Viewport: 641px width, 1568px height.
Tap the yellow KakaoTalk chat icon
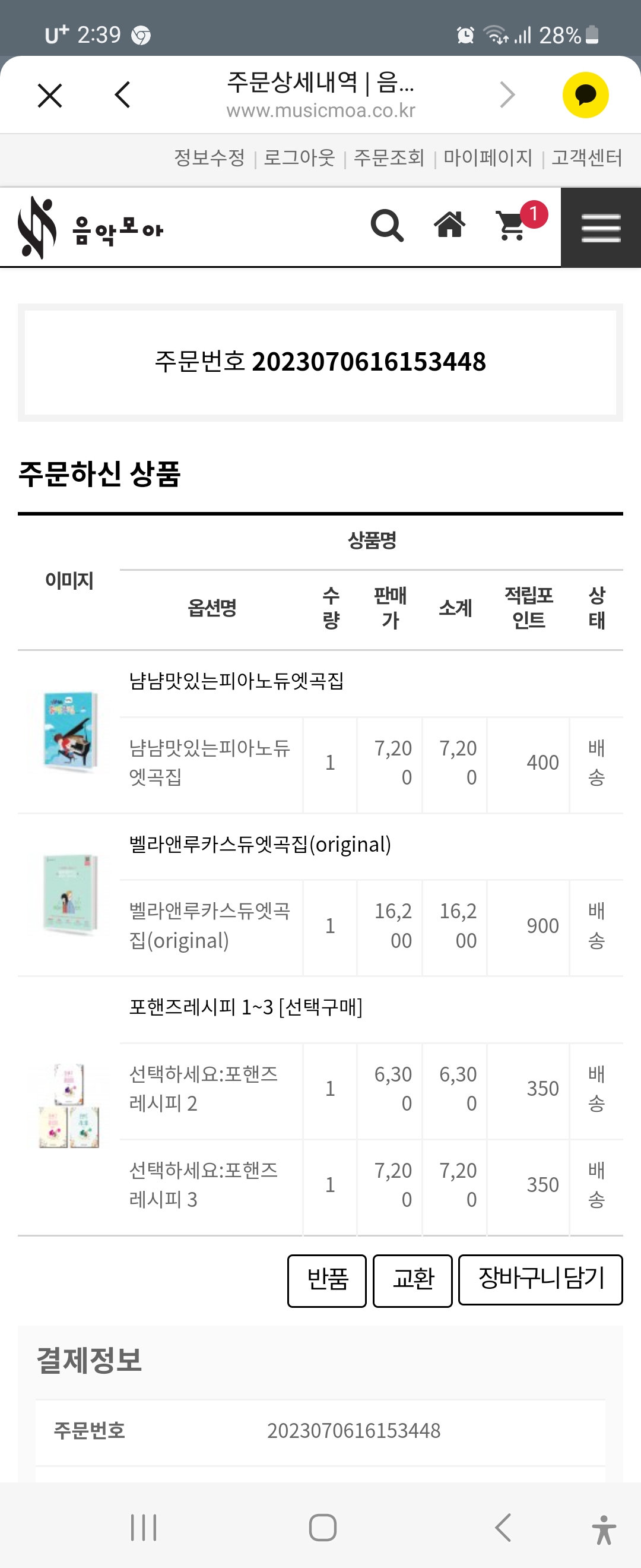click(585, 95)
